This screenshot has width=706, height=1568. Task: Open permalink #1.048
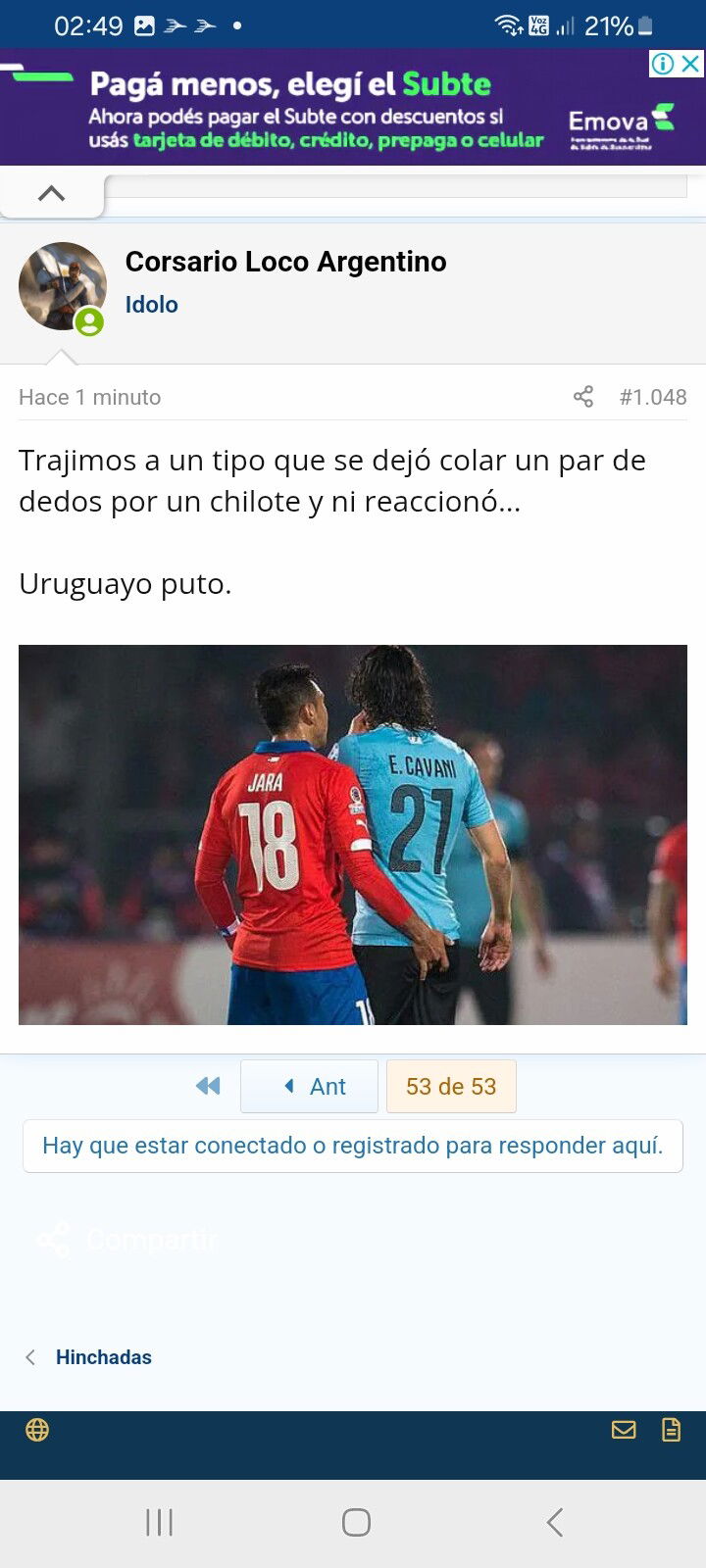pos(653,397)
